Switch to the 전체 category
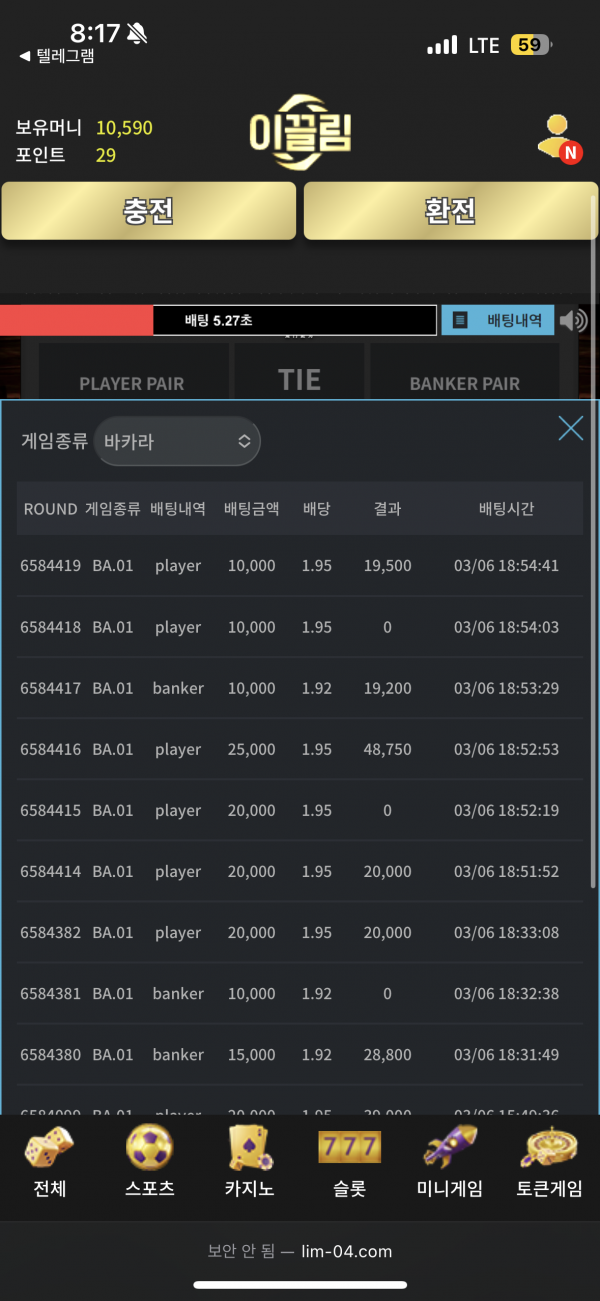This screenshot has width=600, height=1301. pos(49,1162)
